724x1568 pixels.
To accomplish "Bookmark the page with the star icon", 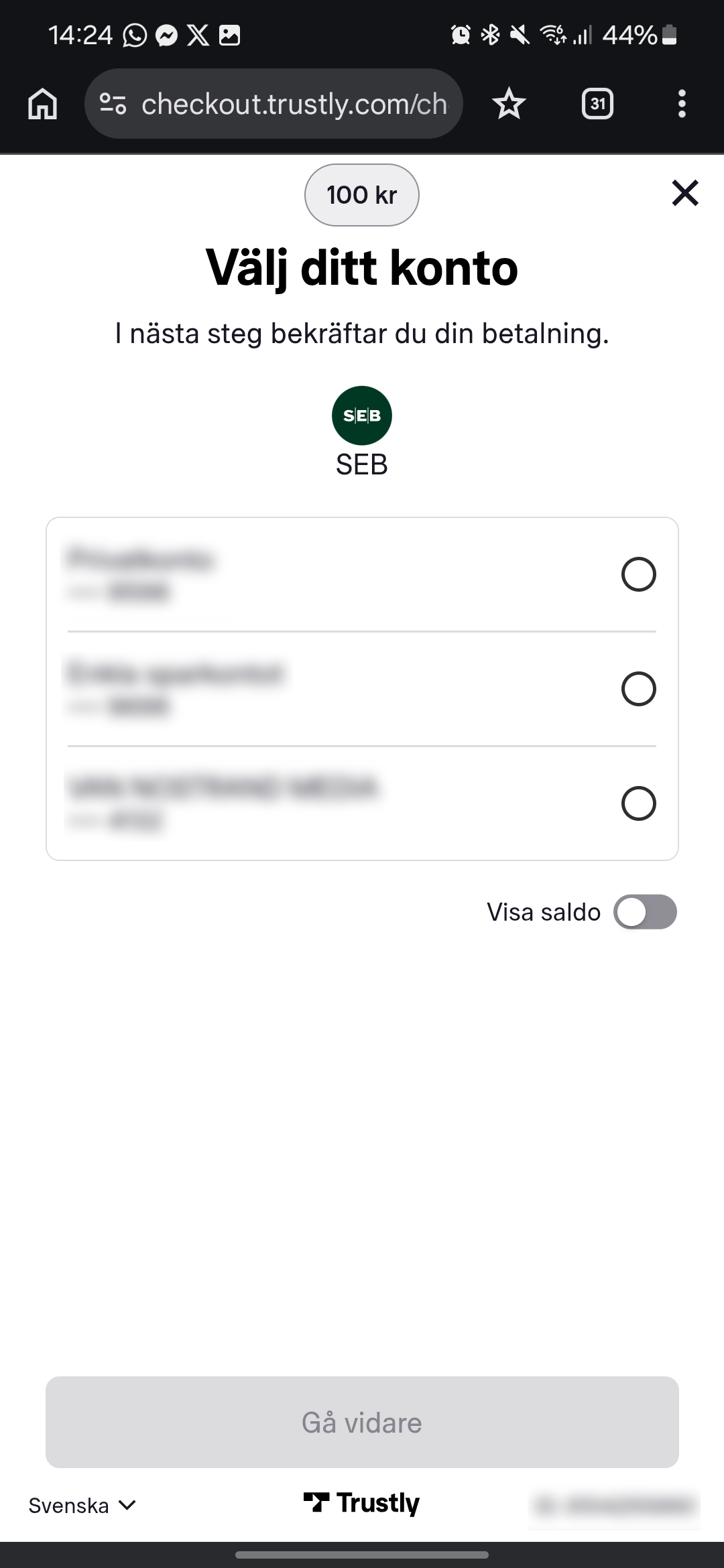I will tap(509, 103).
